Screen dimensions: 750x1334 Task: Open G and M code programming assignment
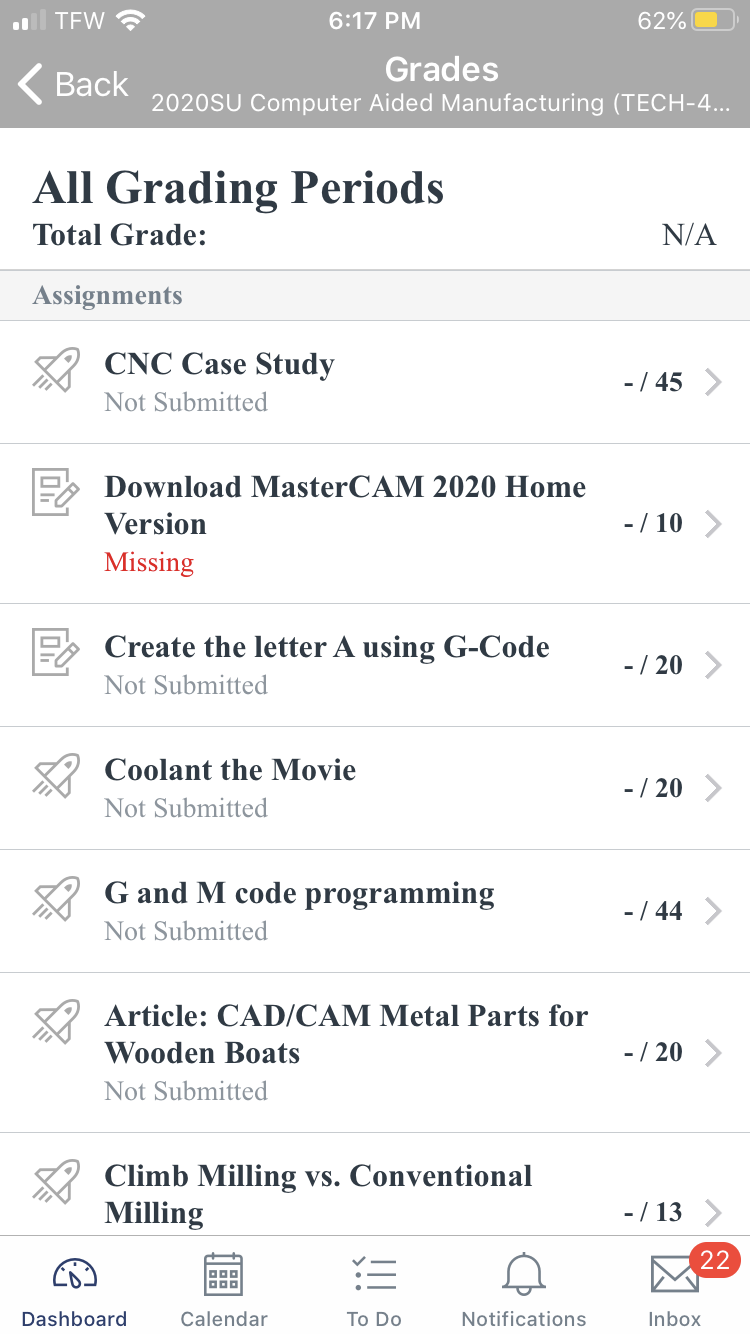coord(375,911)
